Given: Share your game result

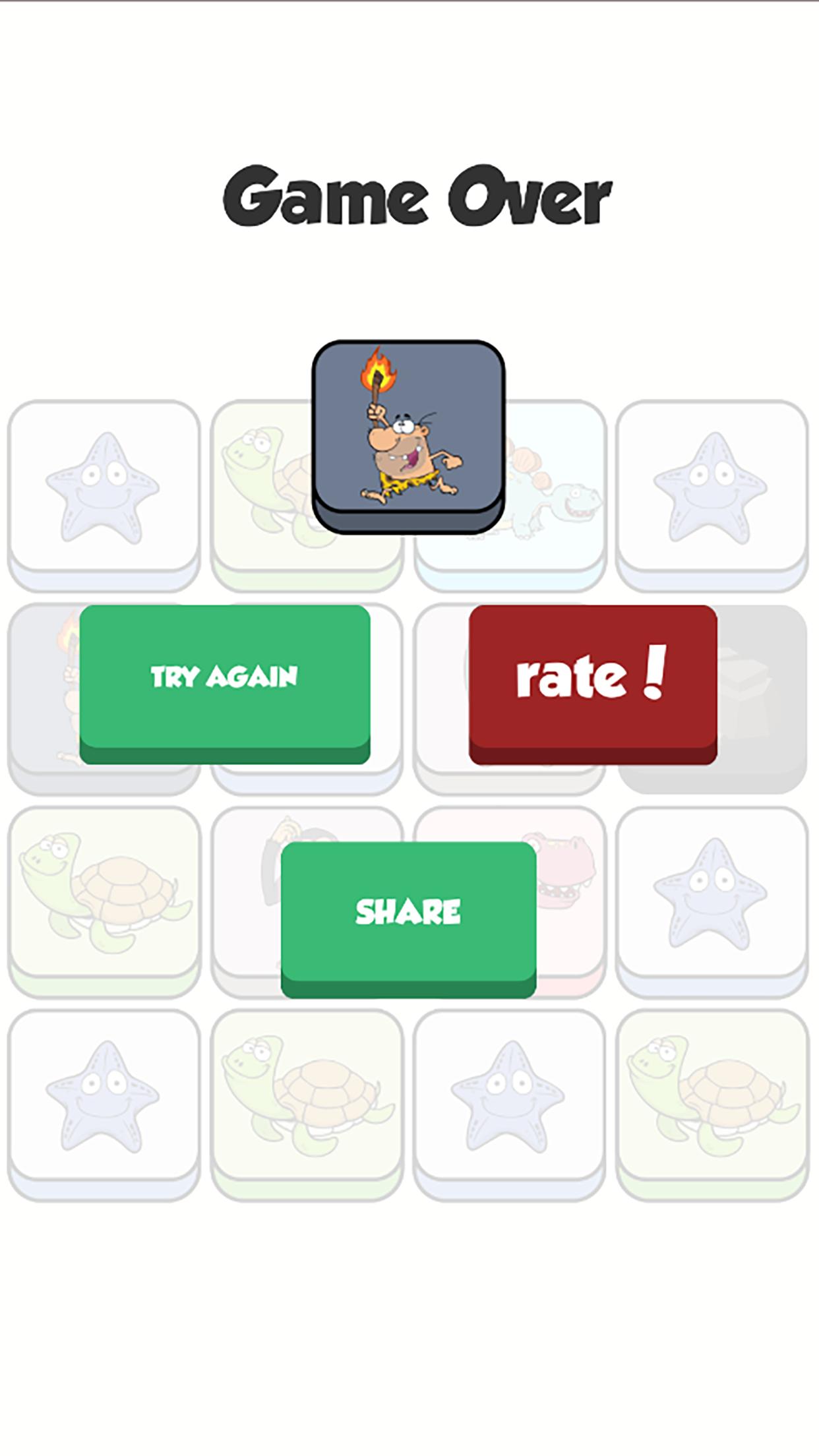Looking at the screenshot, I should click(x=408, y=913).
